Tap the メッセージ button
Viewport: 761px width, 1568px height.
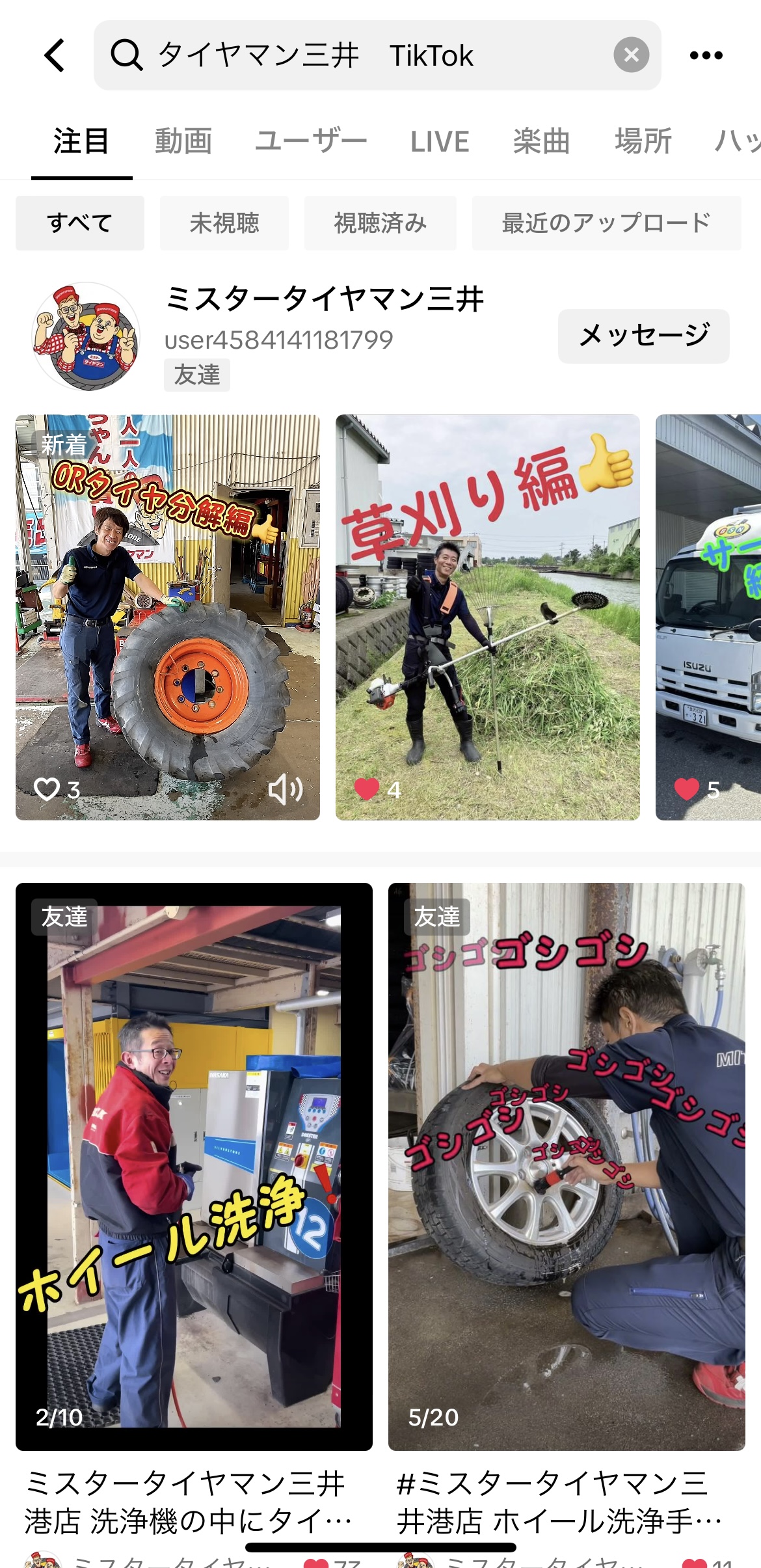pos(643,336)
